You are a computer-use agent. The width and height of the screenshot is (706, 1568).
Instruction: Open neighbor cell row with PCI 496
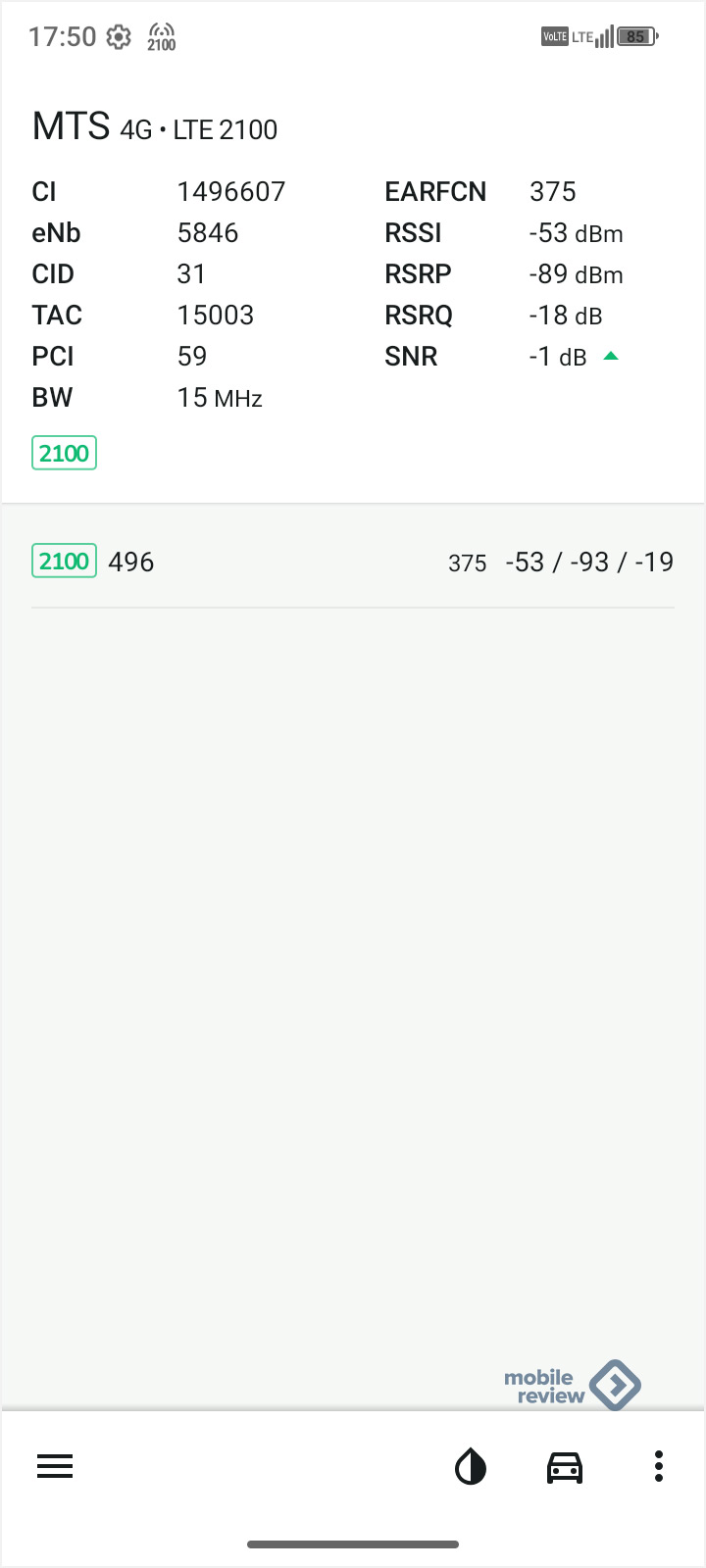tap(353, 562)
